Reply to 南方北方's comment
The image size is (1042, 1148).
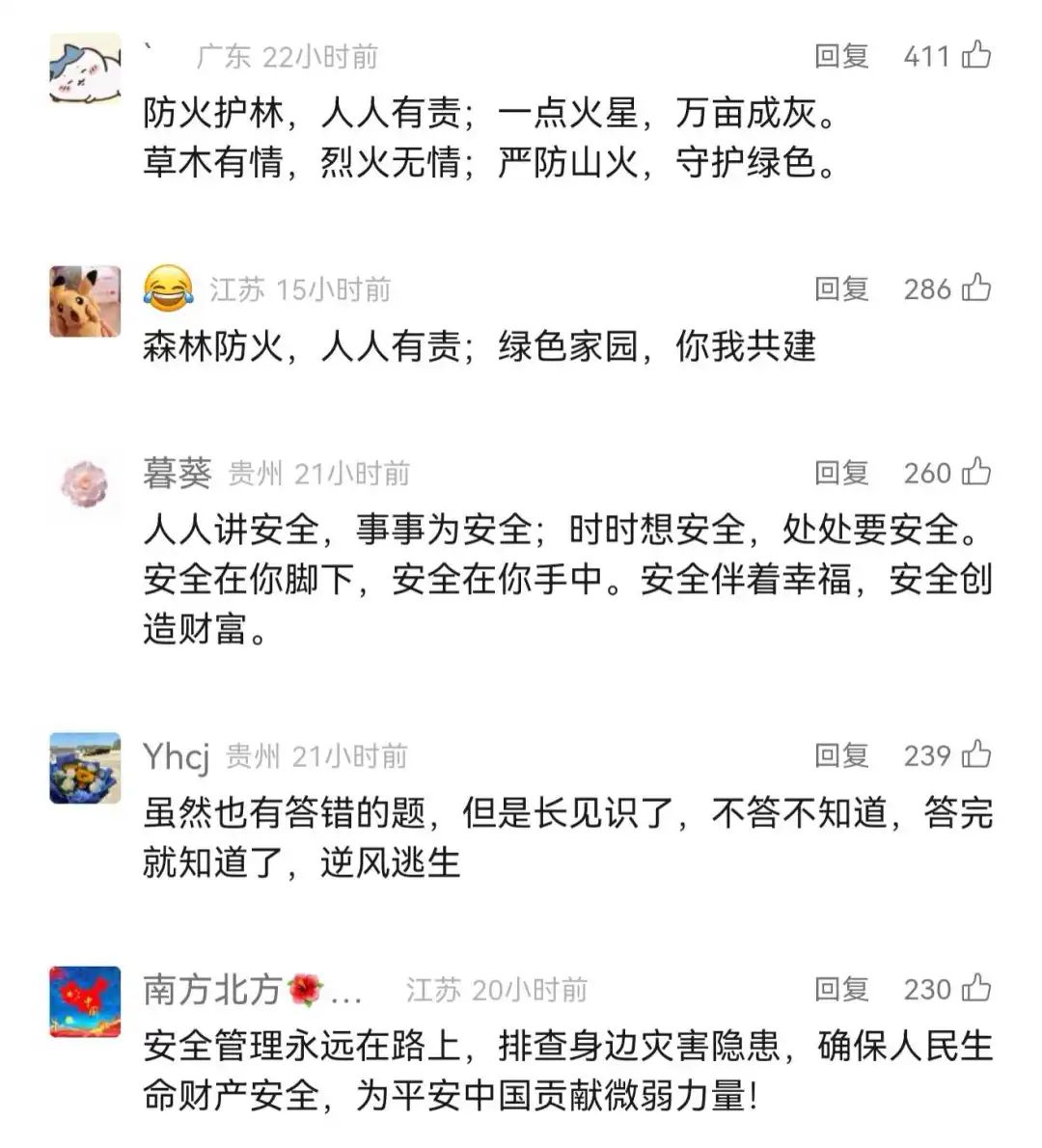(841, 989)
